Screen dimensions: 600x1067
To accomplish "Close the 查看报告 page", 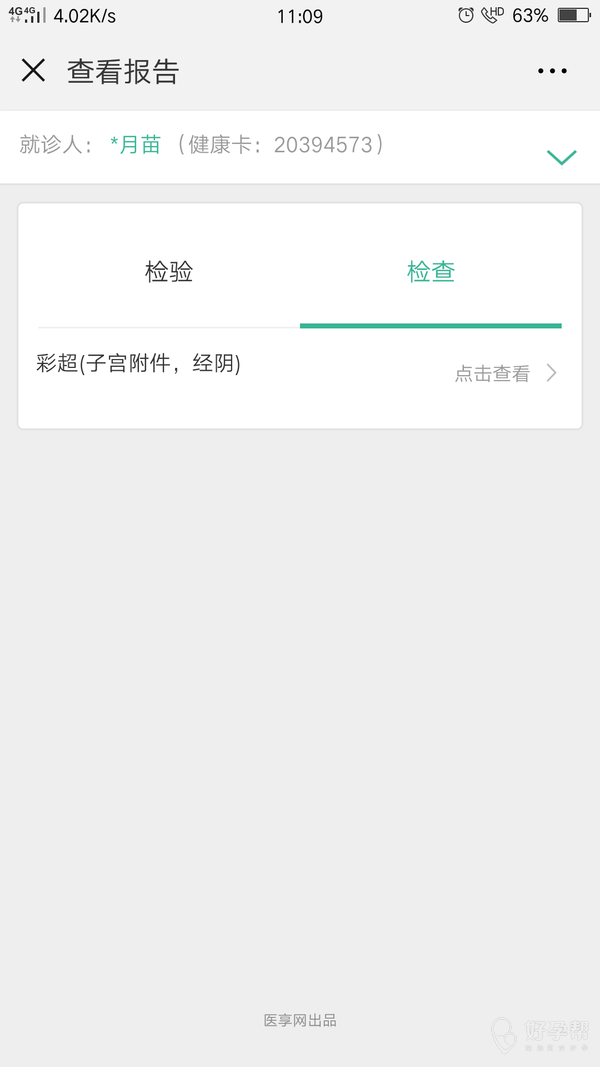I will pyautogui.click(x=33, y=71).
